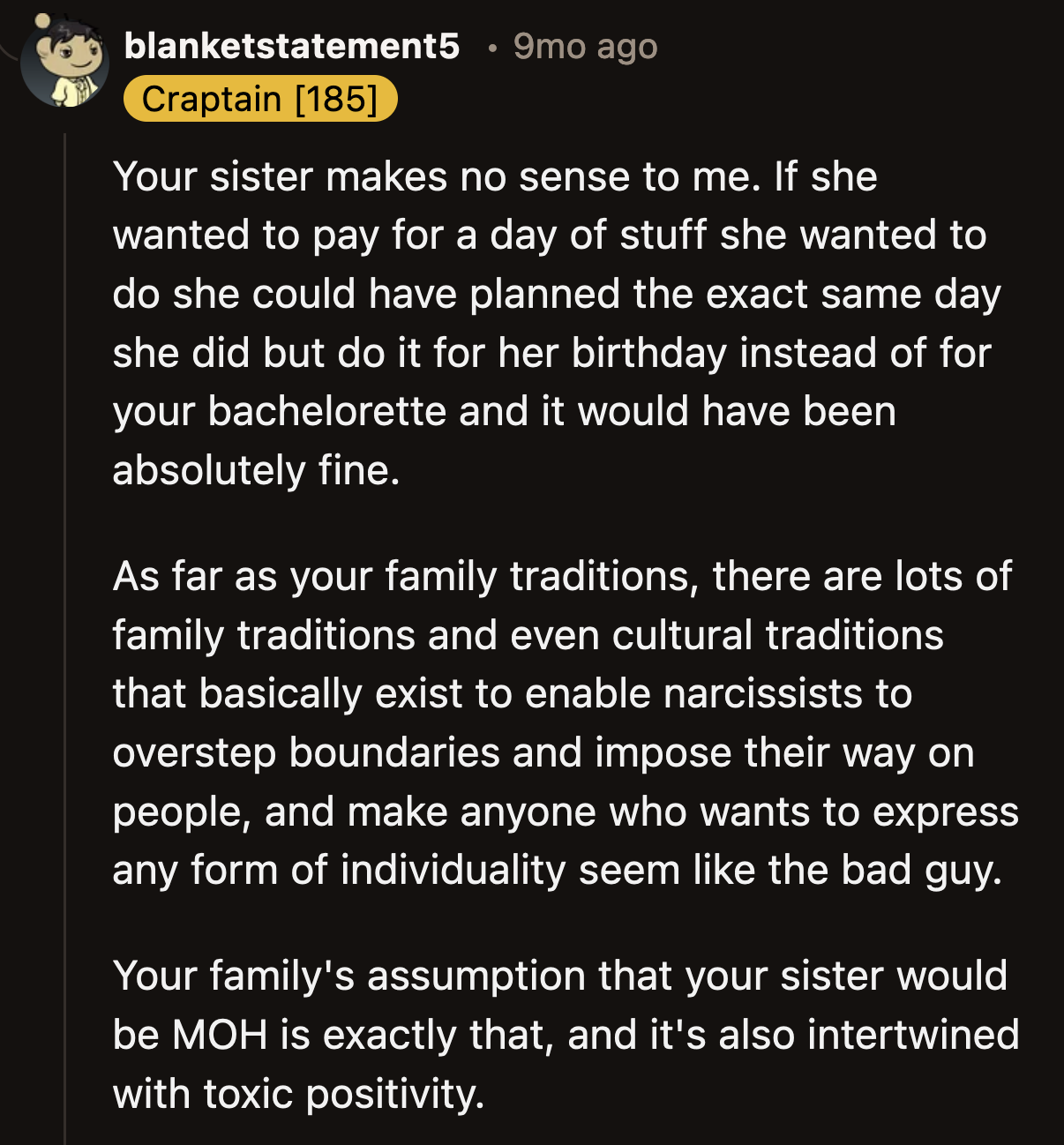Click the avatar's character face

pyautogui.click(x=71, y=53)
